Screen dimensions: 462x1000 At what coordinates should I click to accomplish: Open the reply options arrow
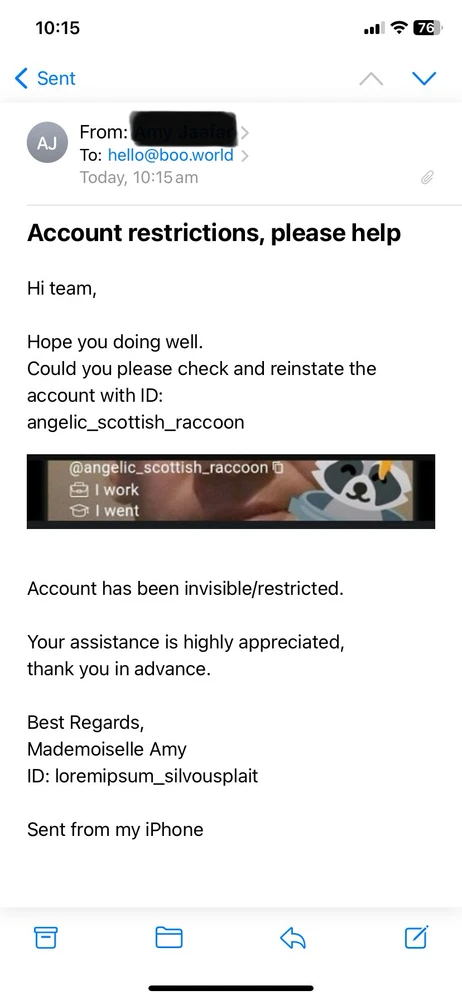(x=293, y=938)
